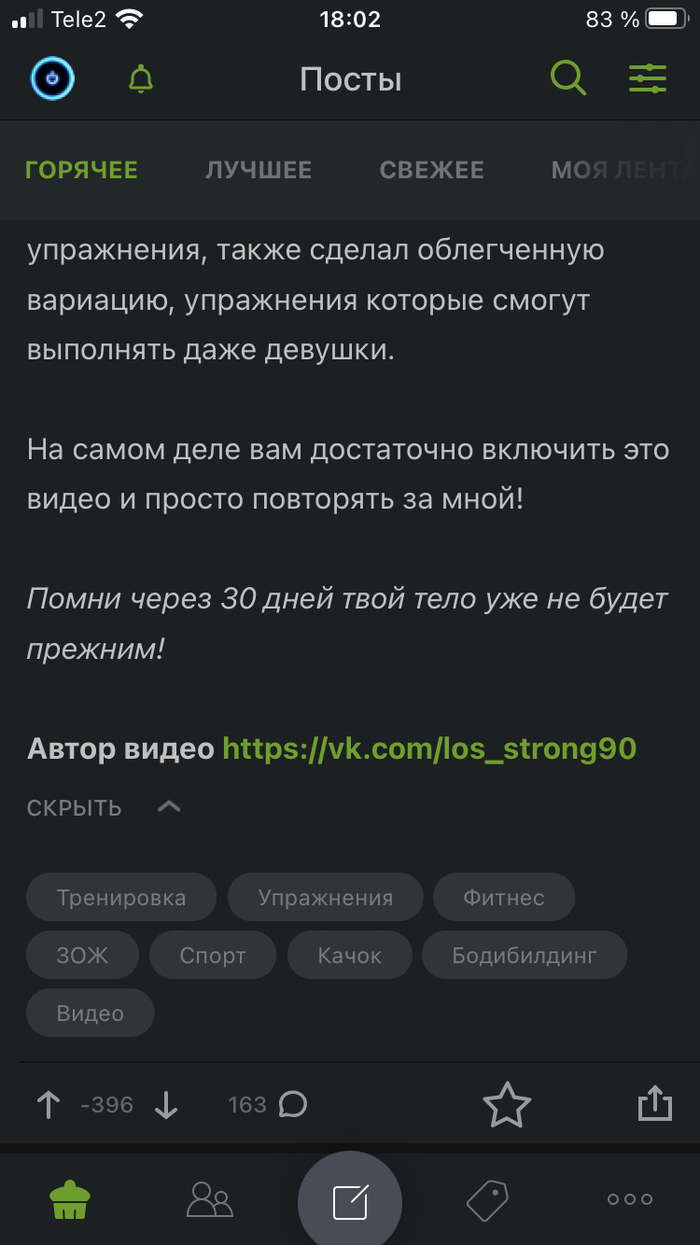700x1245 pixels.
Task: Create a new post
Action: pyautogui.click(x=350, y=1201)
